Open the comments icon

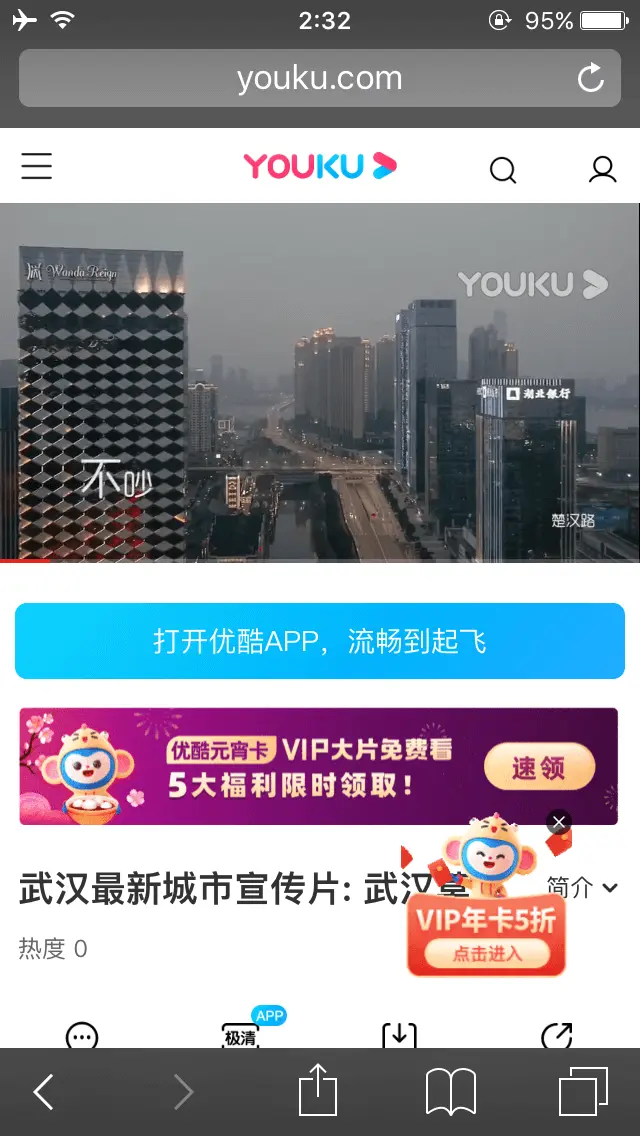82,1036
